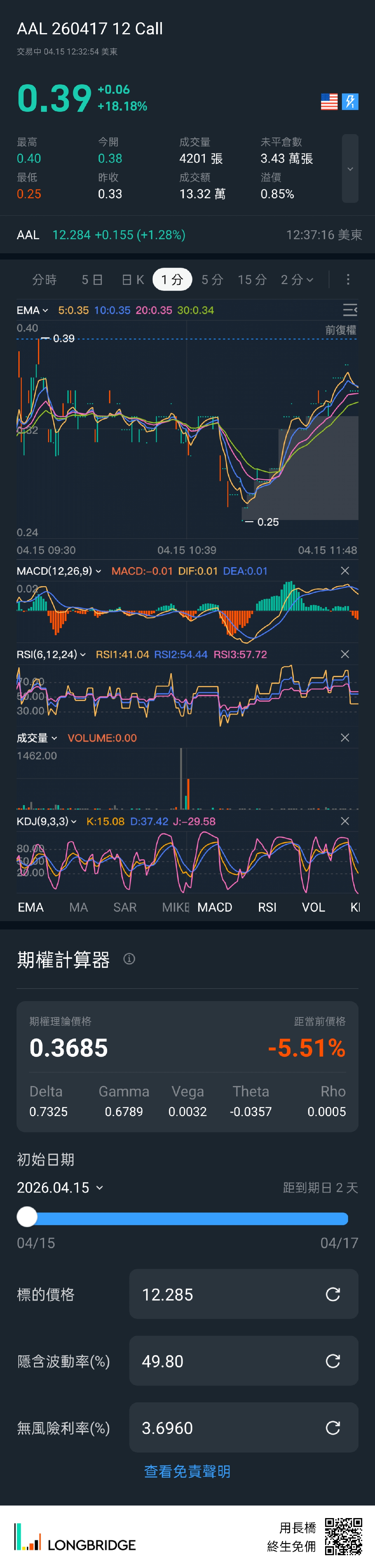Screen dimensions: 375x1568
Task: Open the EMA indicator dropdown
Action: [x=32, y=311]
